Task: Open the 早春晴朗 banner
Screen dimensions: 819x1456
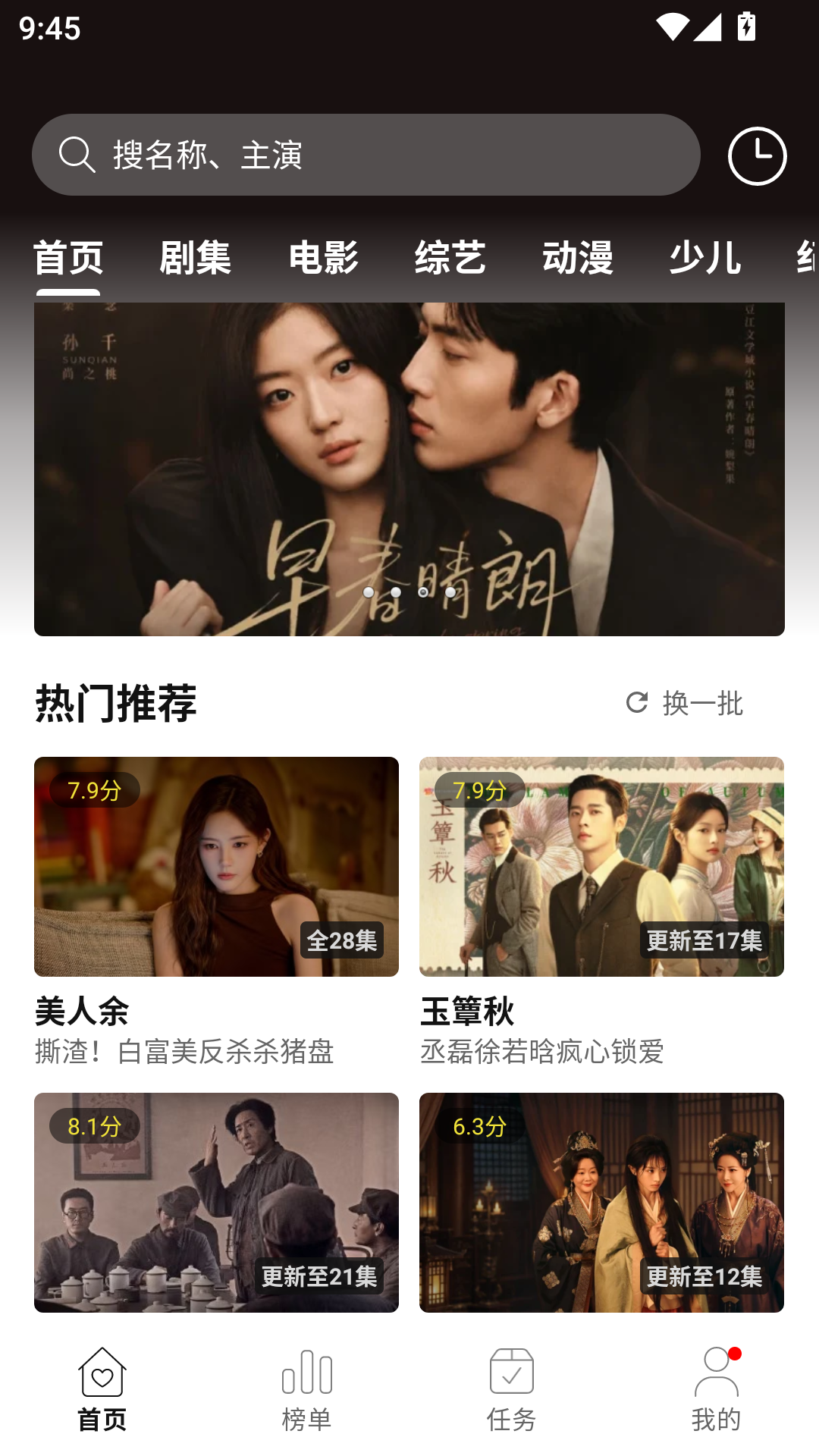Action: click(409, 469)
